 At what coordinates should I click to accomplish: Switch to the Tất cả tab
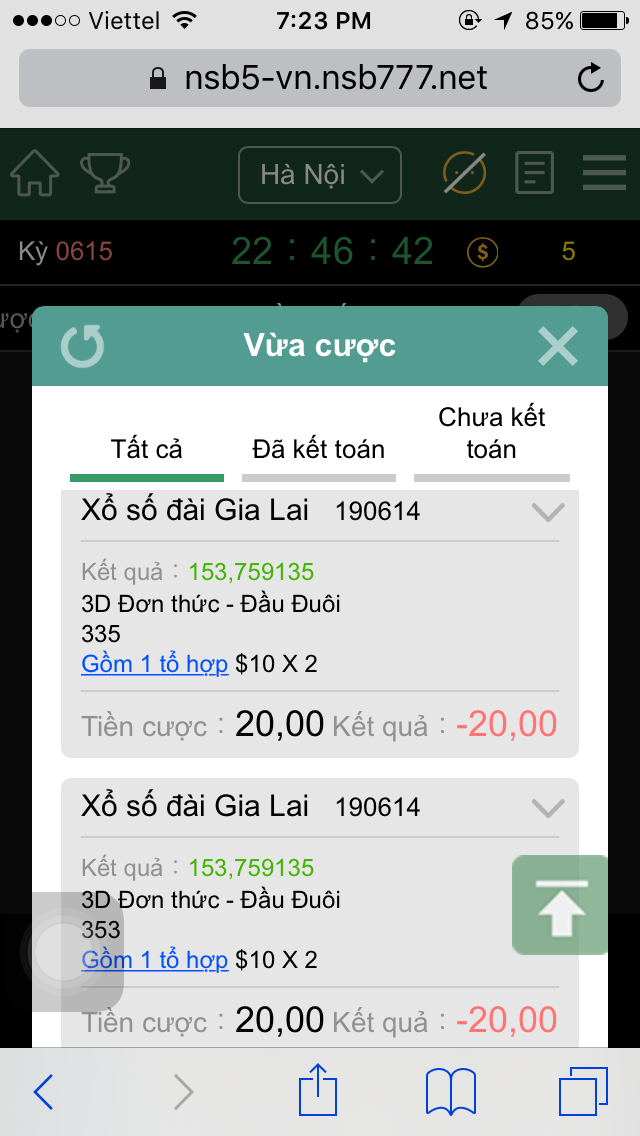147,450
